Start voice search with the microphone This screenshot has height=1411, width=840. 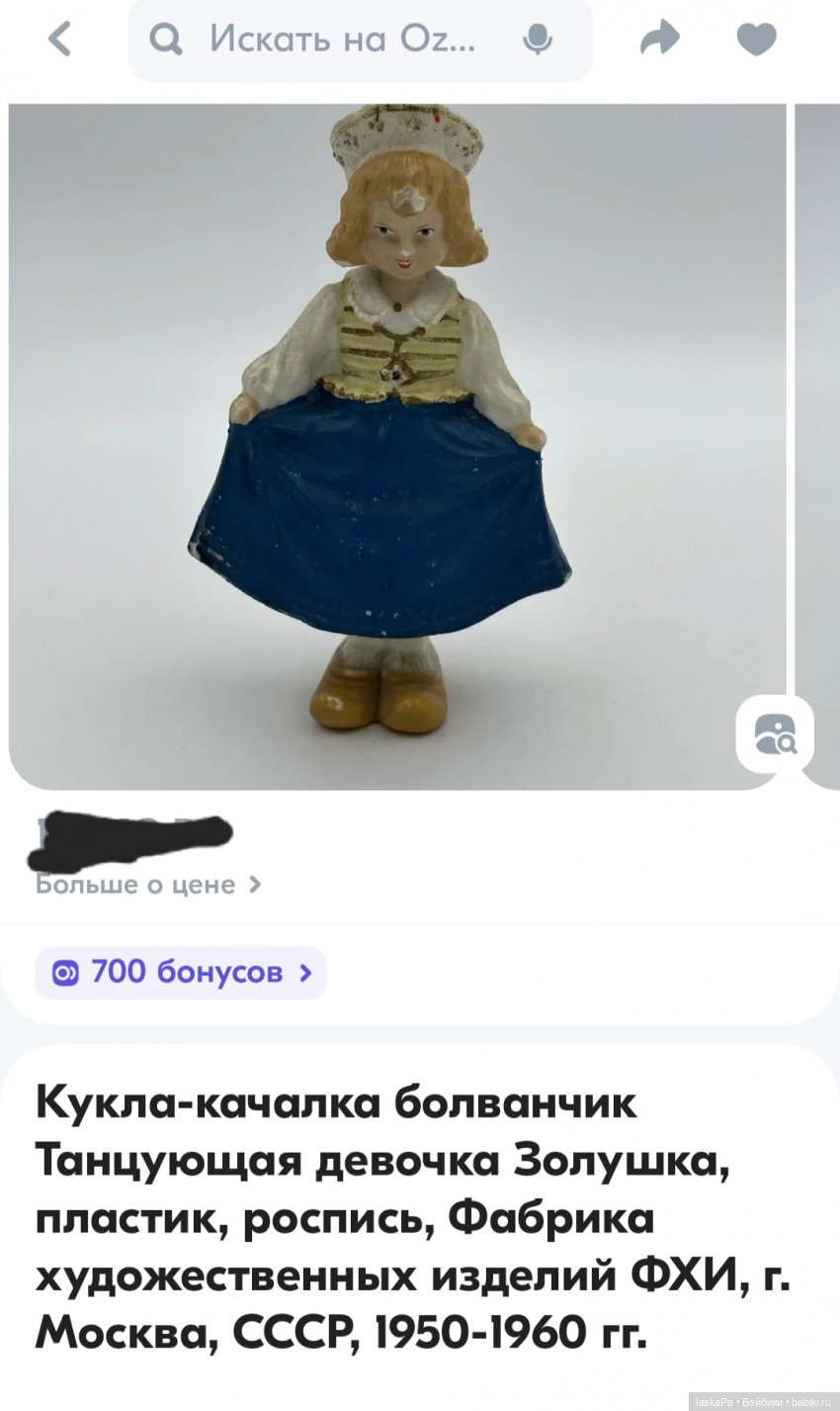538,40
